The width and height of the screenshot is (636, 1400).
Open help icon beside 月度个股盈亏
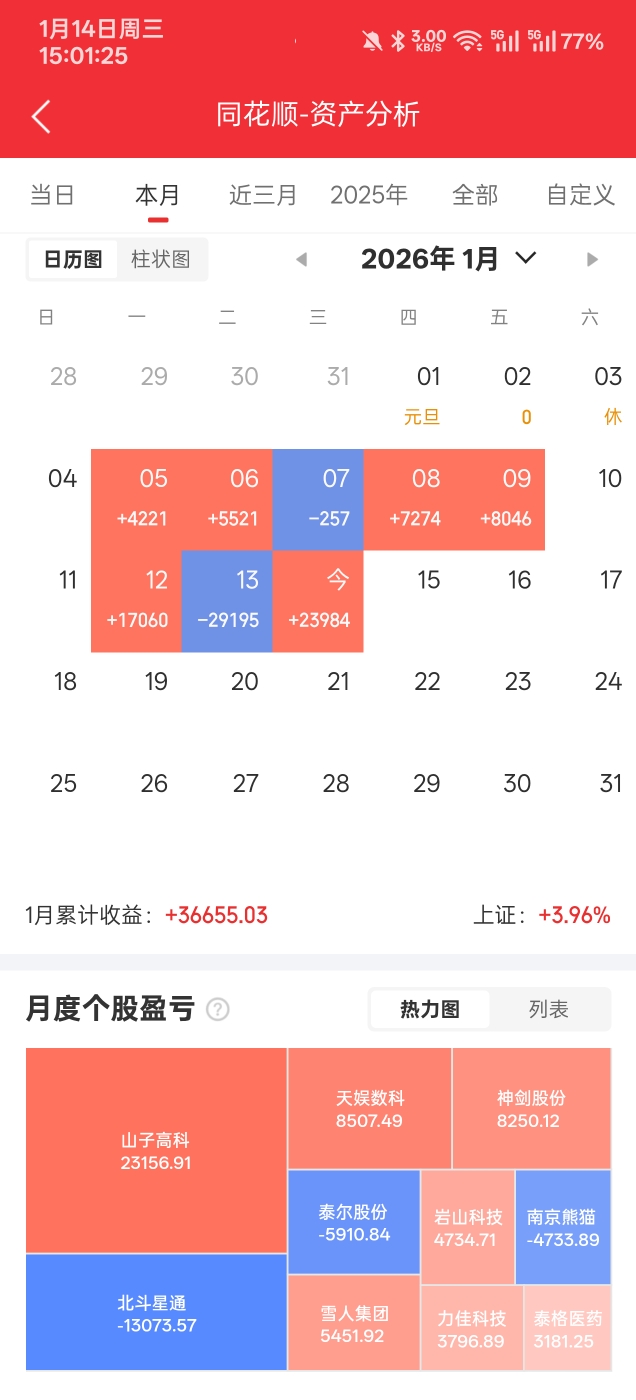coord(217,1009)
